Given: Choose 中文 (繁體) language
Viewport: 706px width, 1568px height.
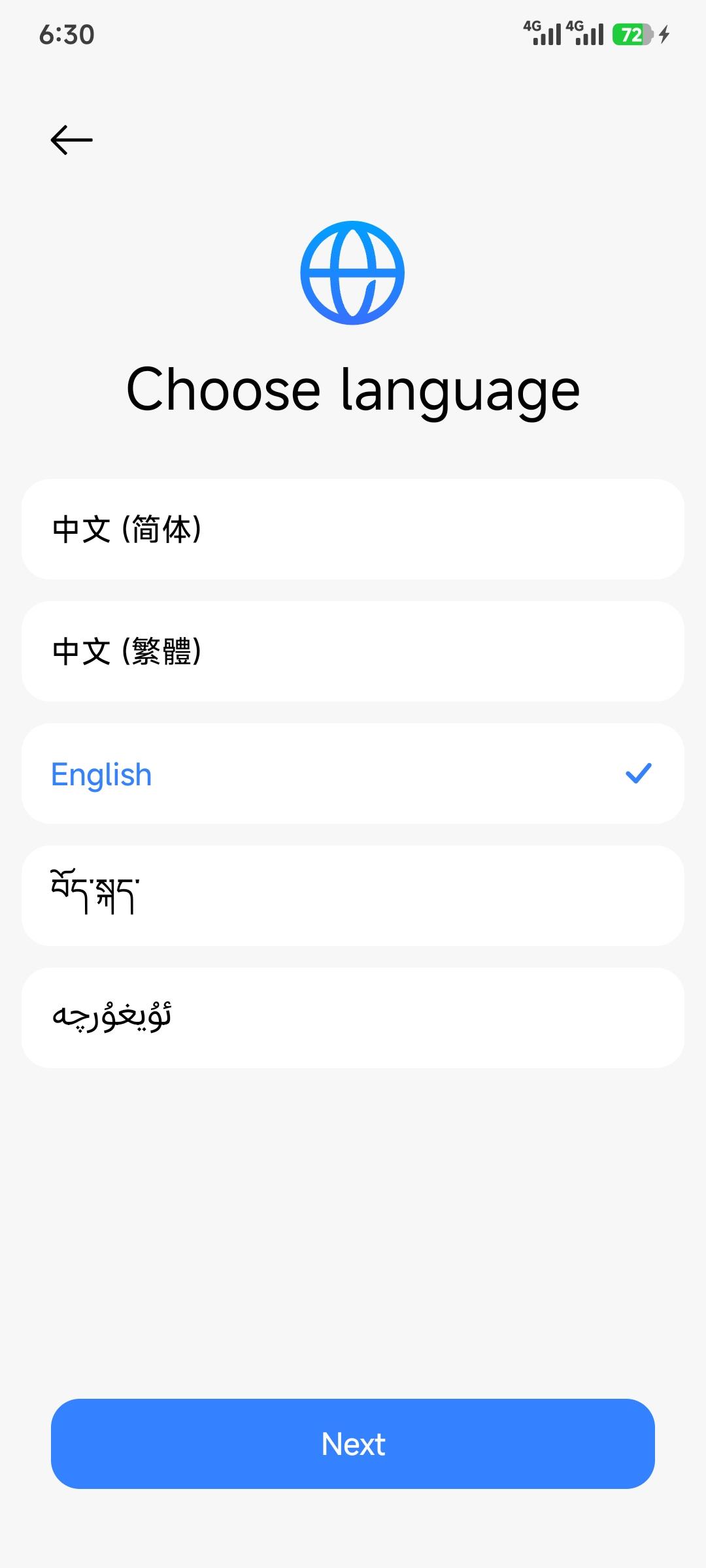Looking at the screenshot, I should [x=353, y=651].
